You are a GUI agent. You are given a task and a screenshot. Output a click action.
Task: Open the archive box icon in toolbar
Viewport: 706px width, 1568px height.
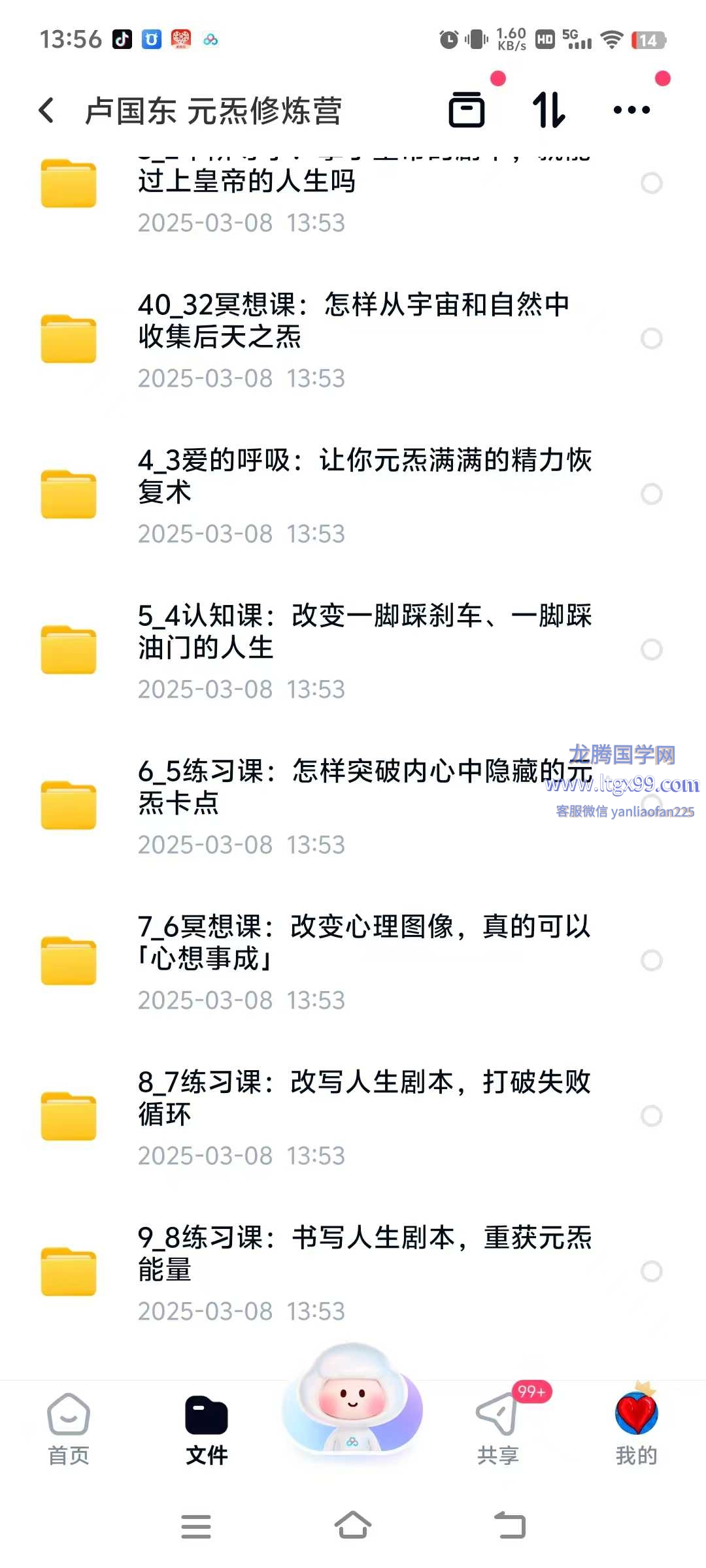pos(467,110)
